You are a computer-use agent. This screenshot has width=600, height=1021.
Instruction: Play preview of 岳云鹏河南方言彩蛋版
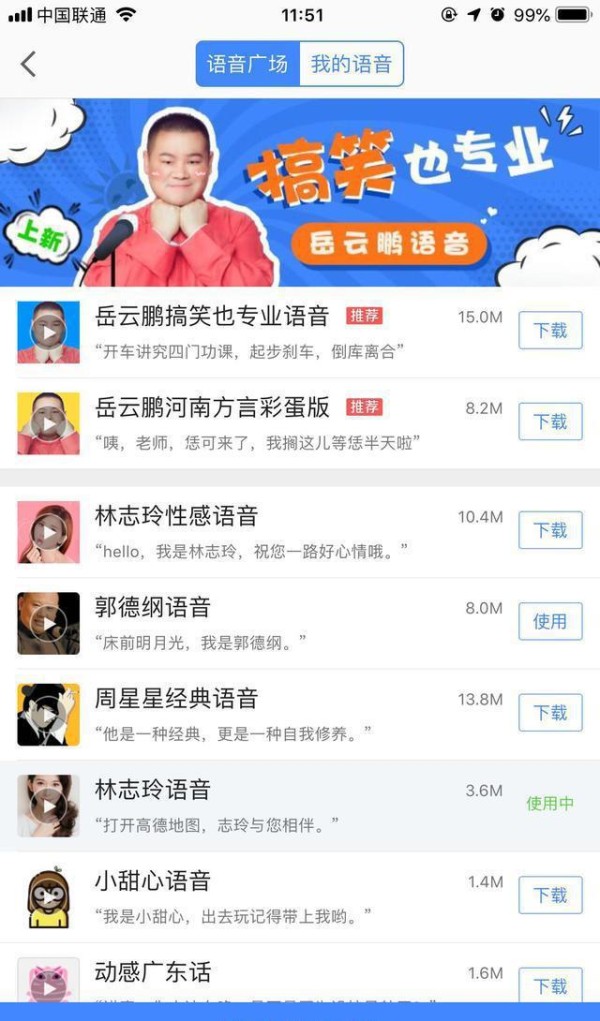pyautogui.click(x=48, y=423)
